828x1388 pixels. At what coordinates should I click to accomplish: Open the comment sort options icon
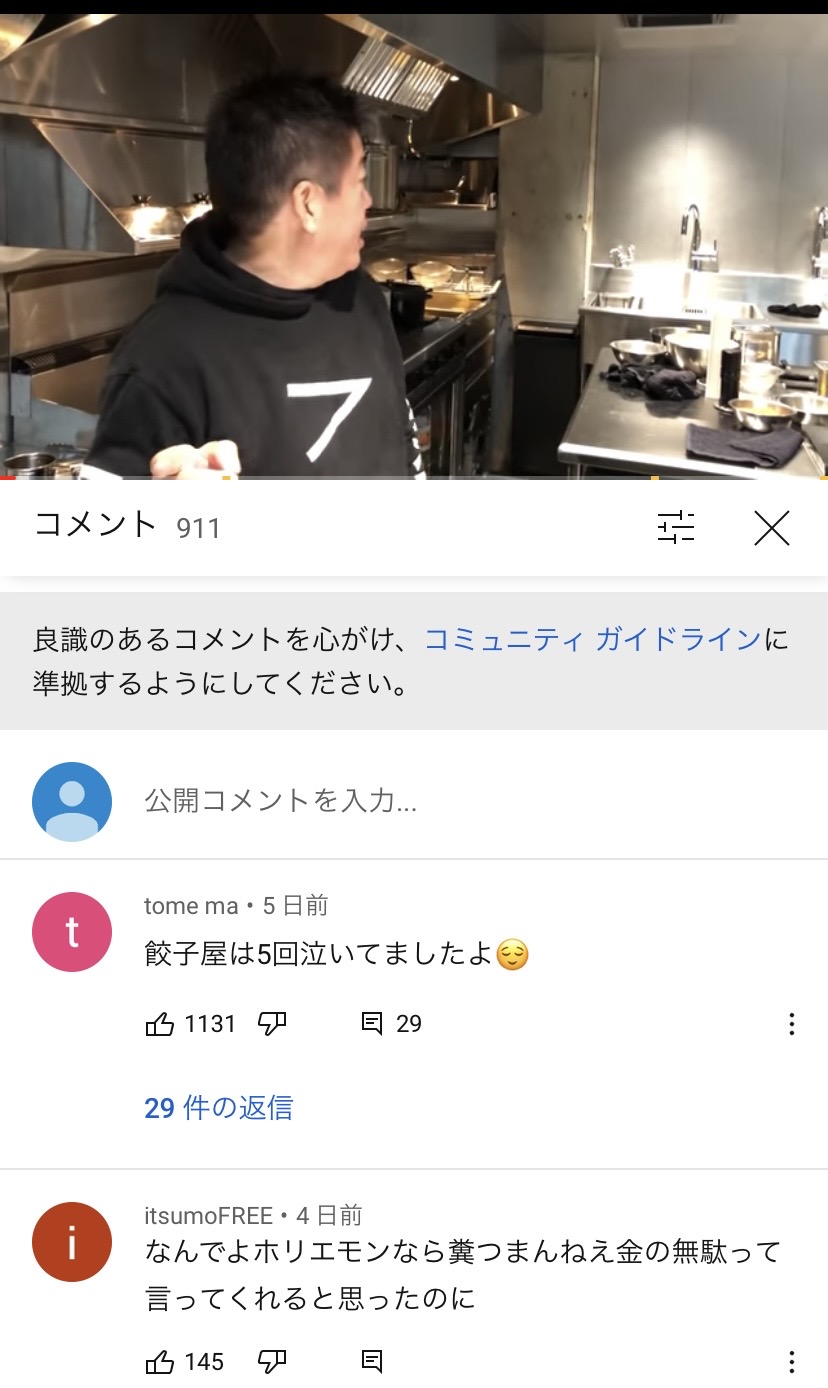click(x=676, y=527)
